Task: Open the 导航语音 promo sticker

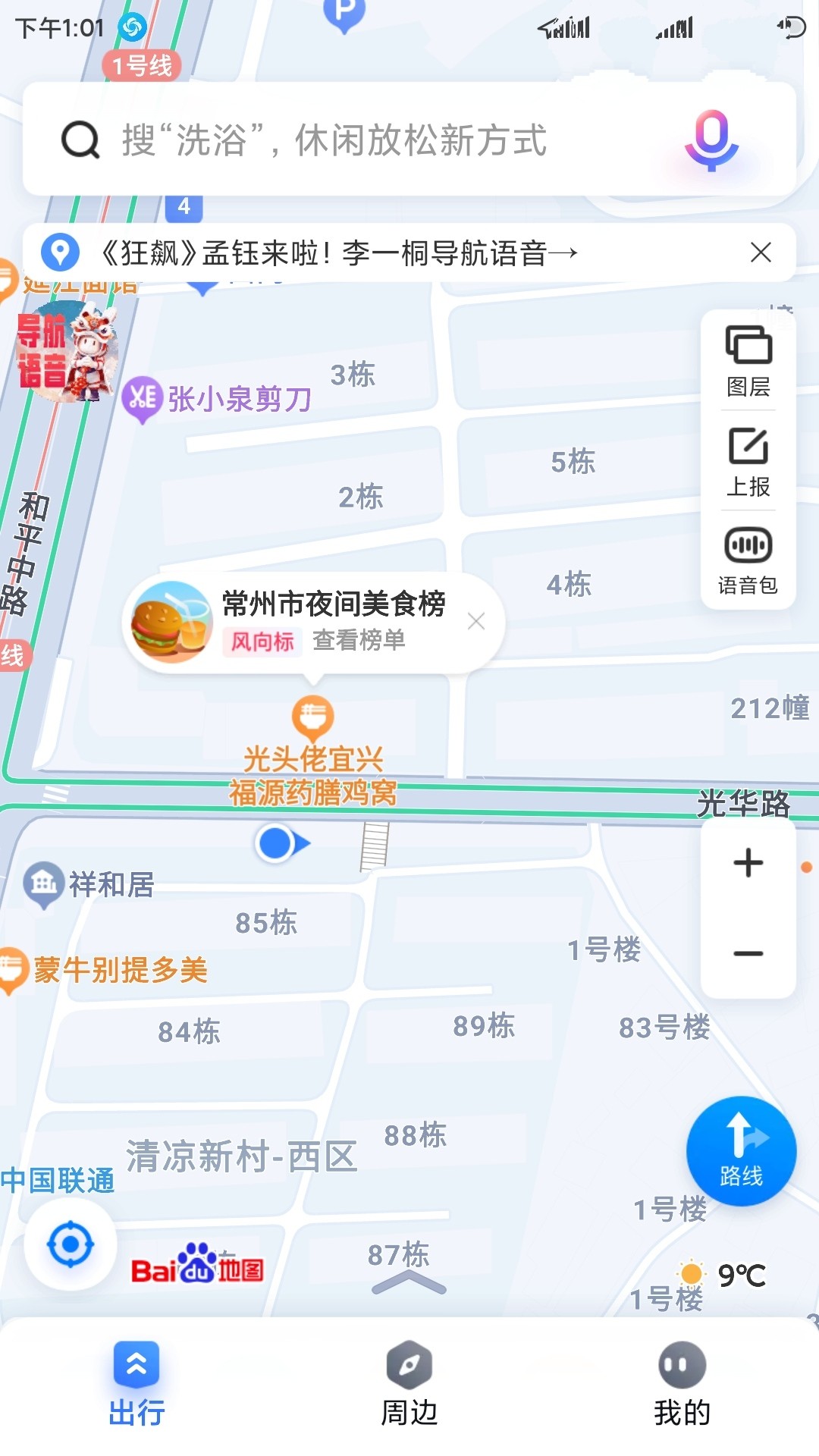Action: coord(67,351)
